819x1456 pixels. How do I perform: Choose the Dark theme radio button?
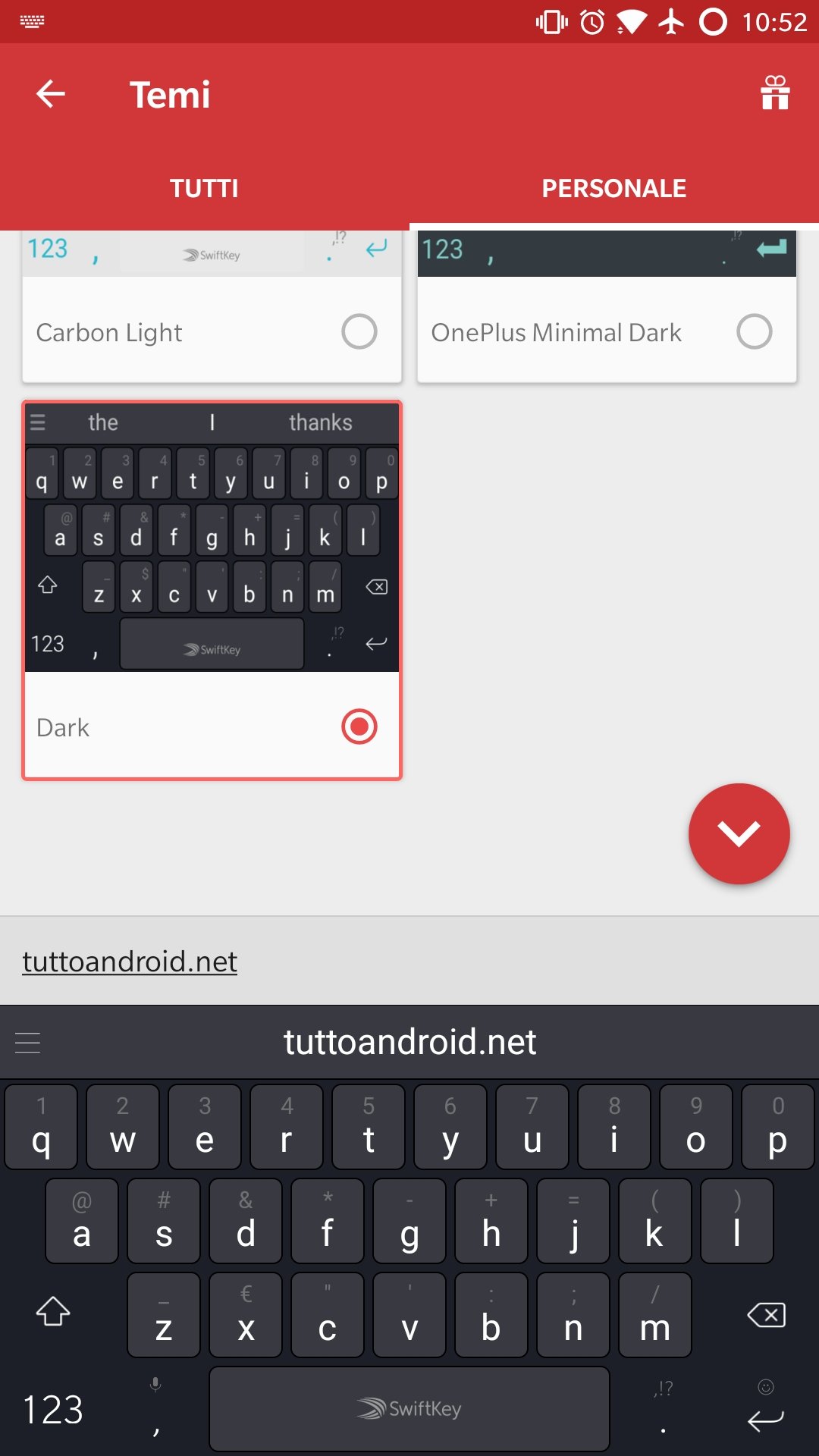tap(359, 726)
